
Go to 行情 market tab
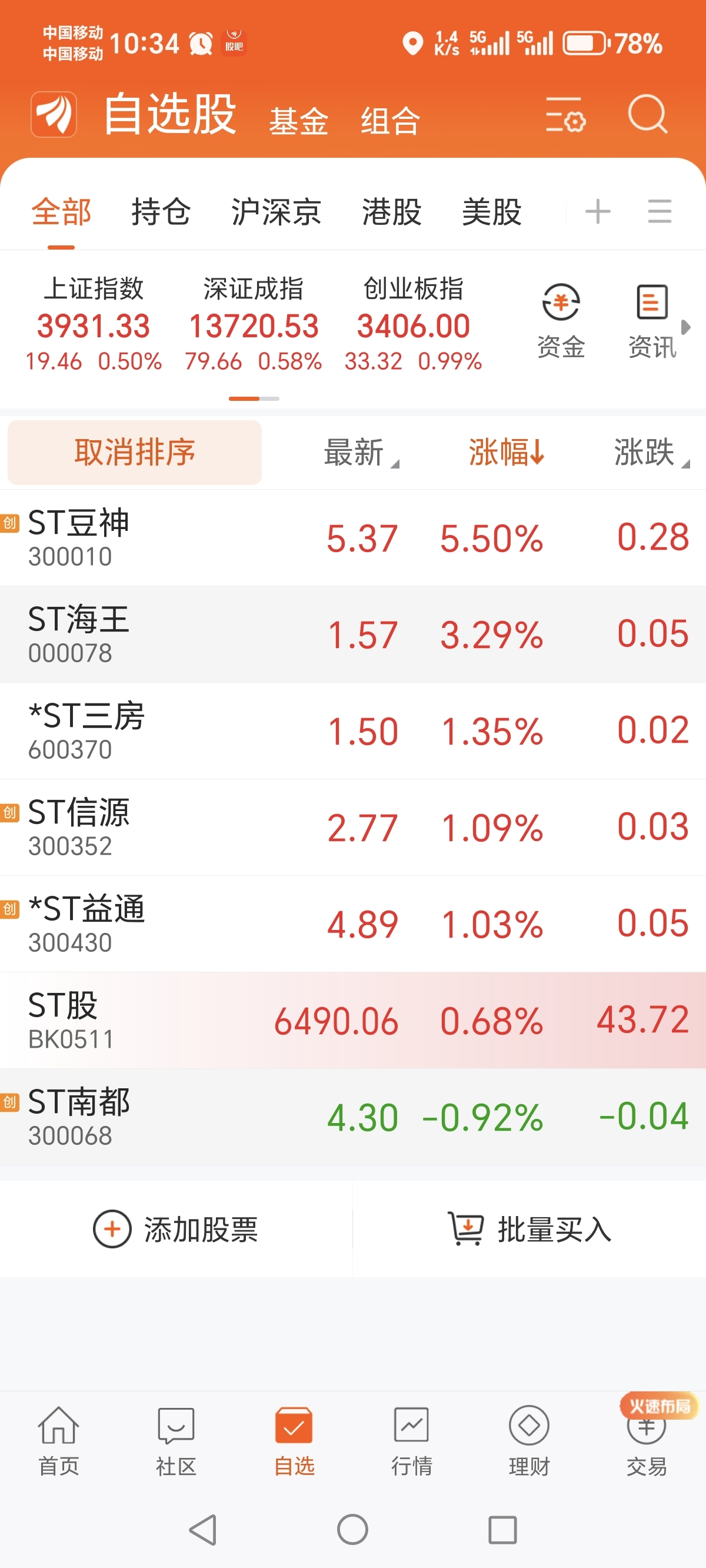(x=411, y=1441)
